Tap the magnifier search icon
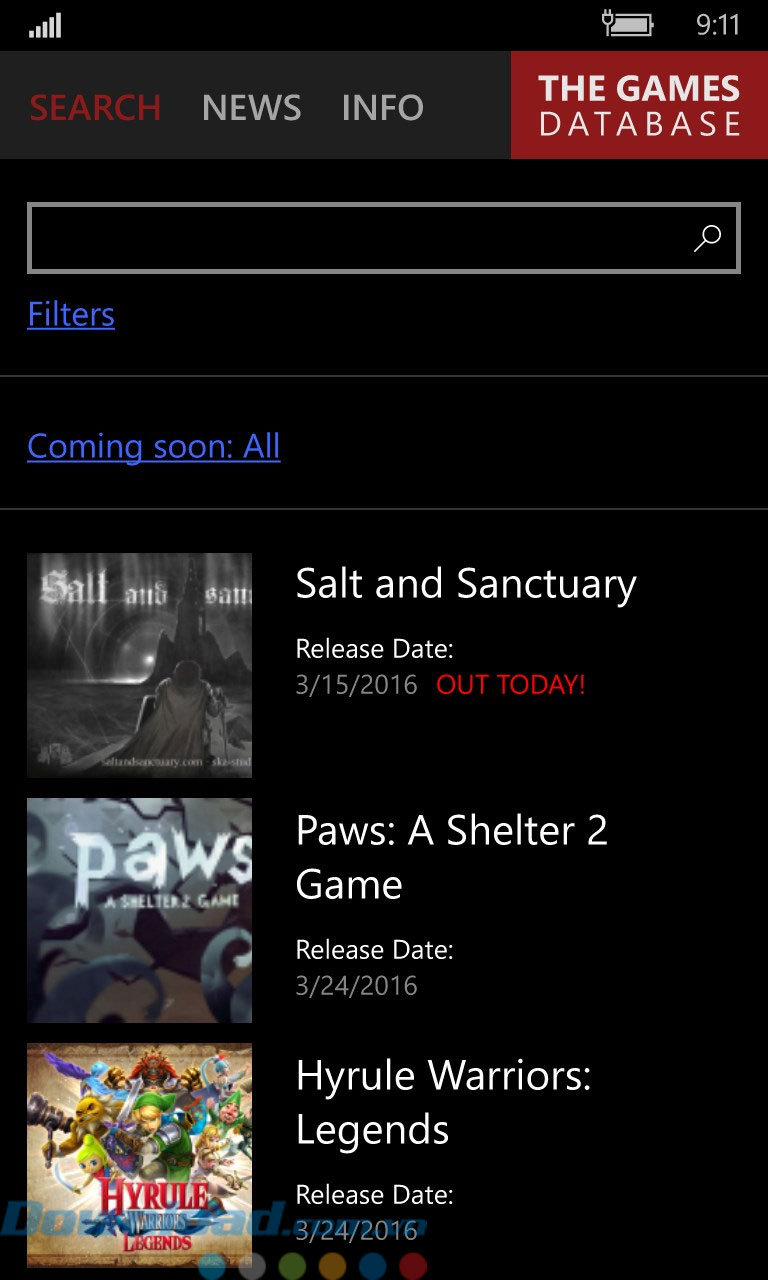This screenshot has height=1280, width=768. pos(707,238)
